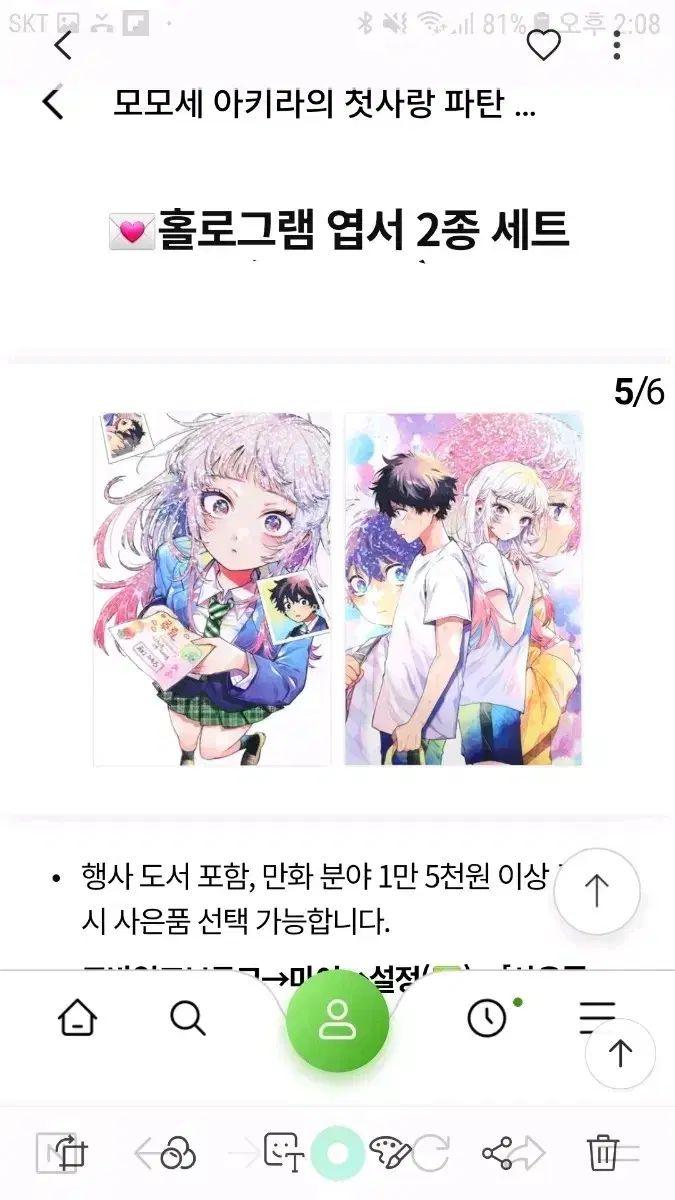This screenshot has height=1200, width=675.
Task: Tap the back arrow beside the 모모세 아키라 title
Action: [53, 104]
